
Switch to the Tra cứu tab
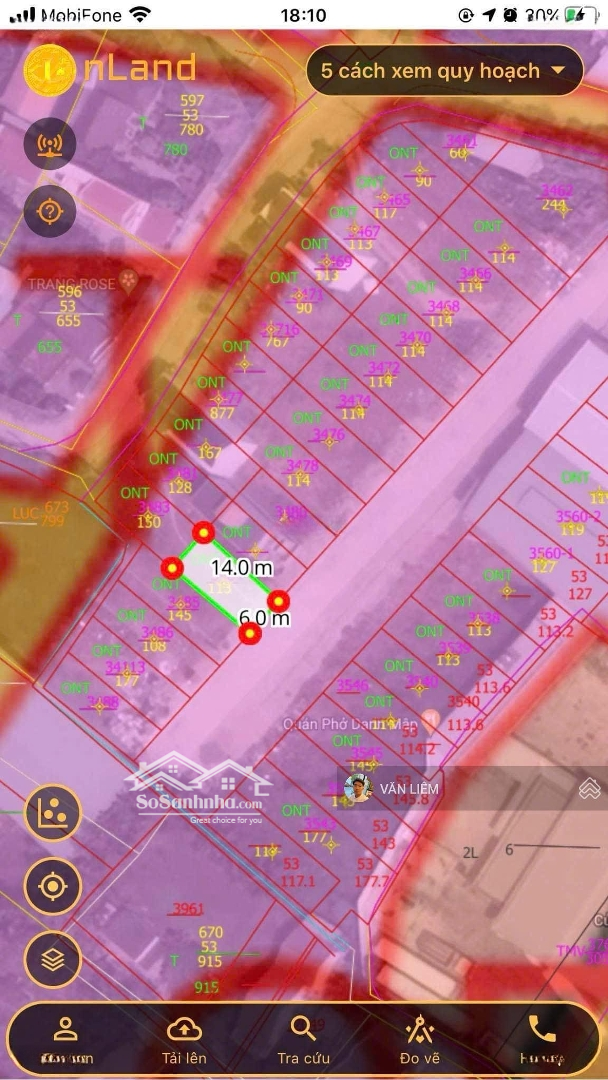point(303,1039)
